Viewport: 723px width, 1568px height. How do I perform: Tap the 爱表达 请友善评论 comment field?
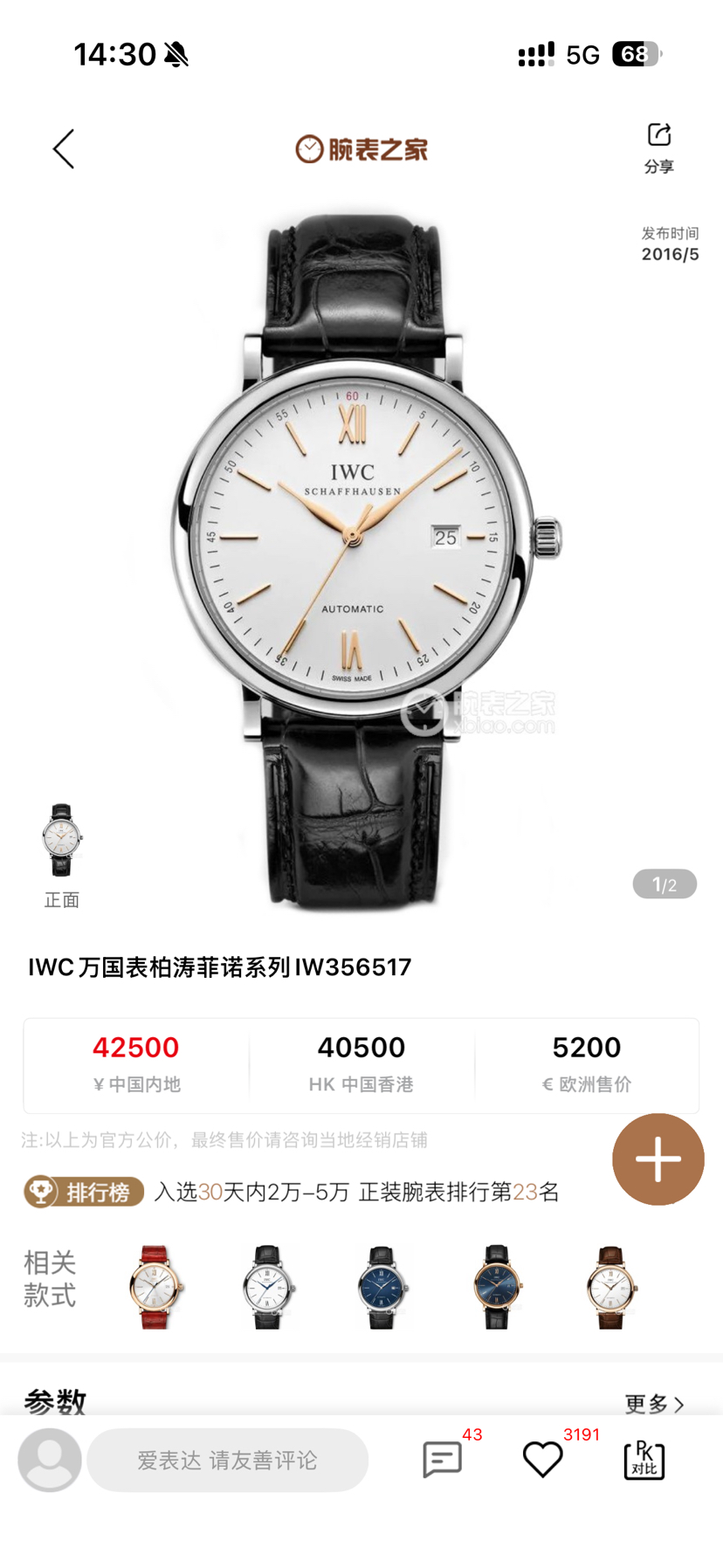(x=227, y=1460)
